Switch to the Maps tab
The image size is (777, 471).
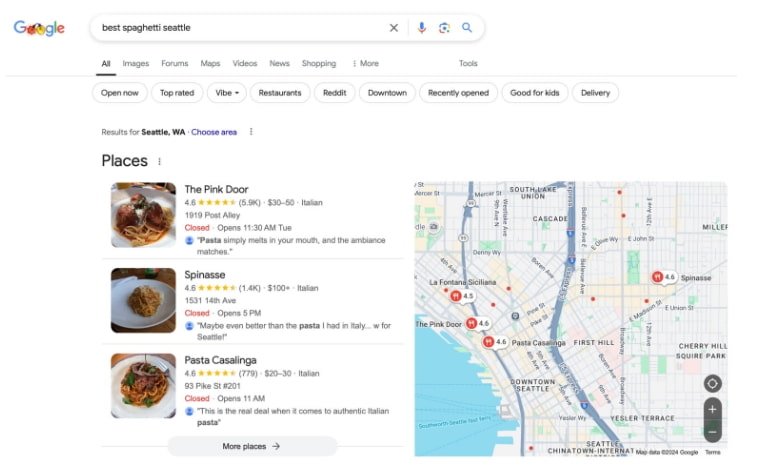210,64
